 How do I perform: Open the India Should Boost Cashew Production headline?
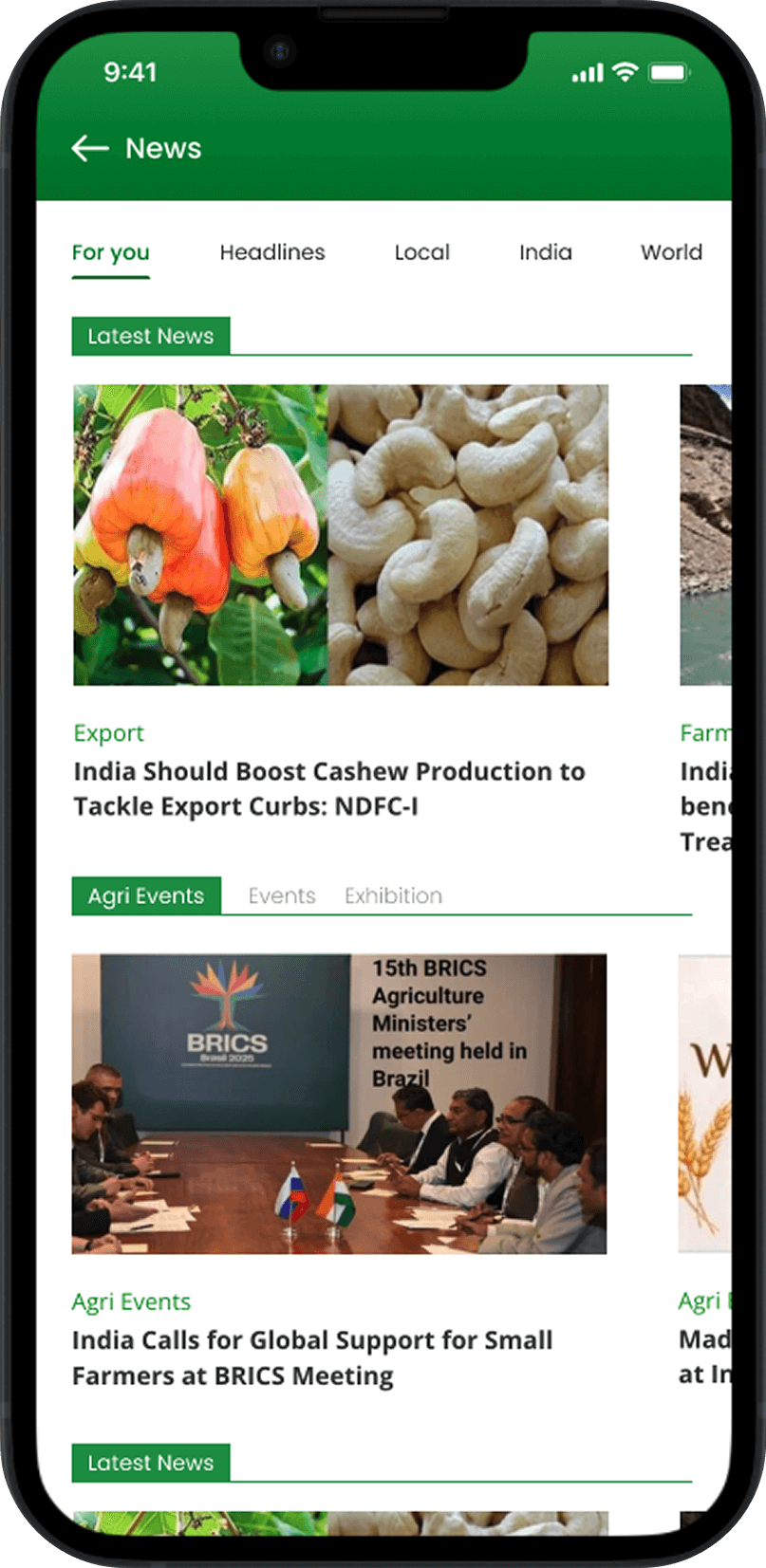(x=328, y=788)
